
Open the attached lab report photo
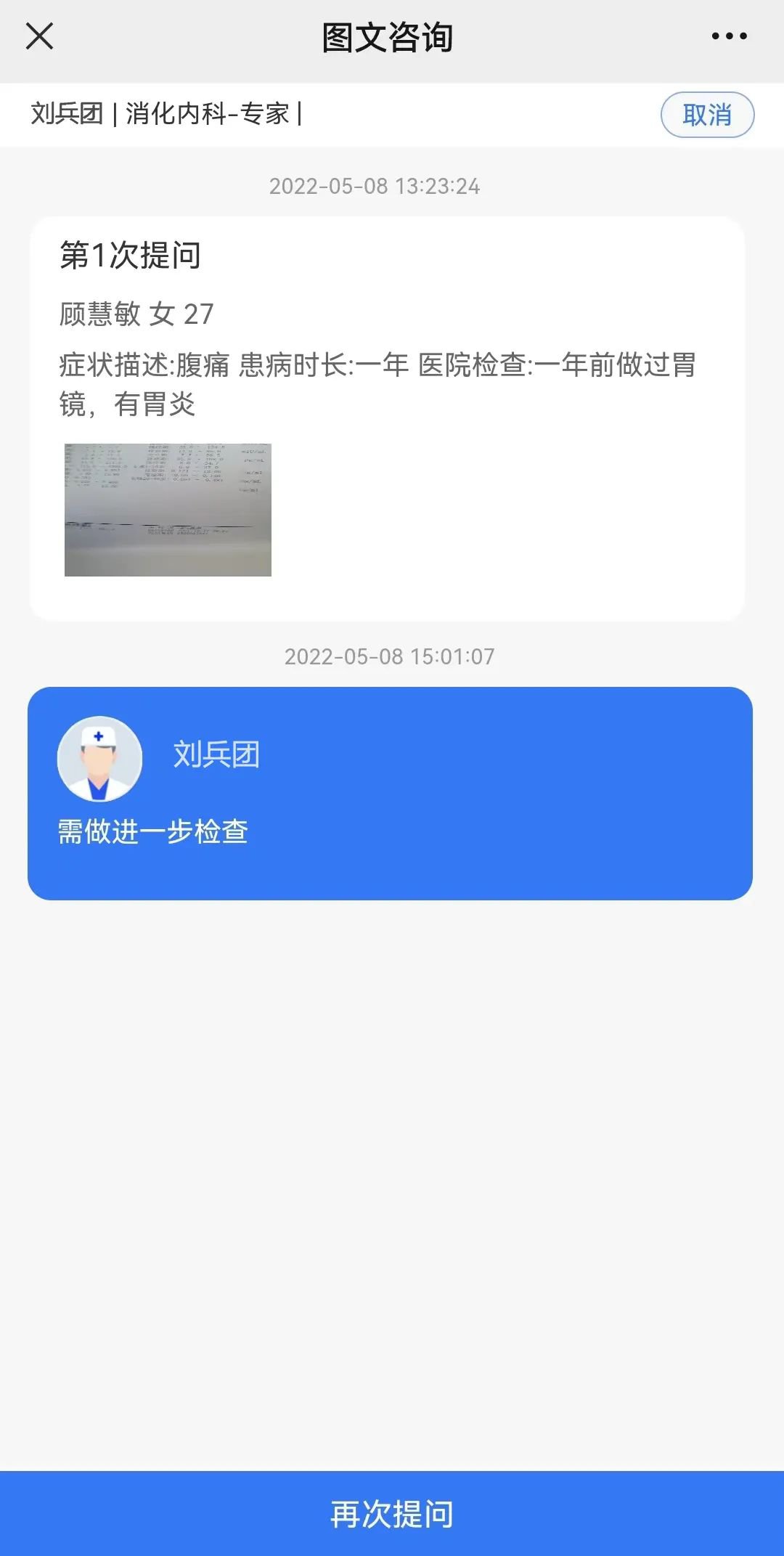click(x=168, y=510)
